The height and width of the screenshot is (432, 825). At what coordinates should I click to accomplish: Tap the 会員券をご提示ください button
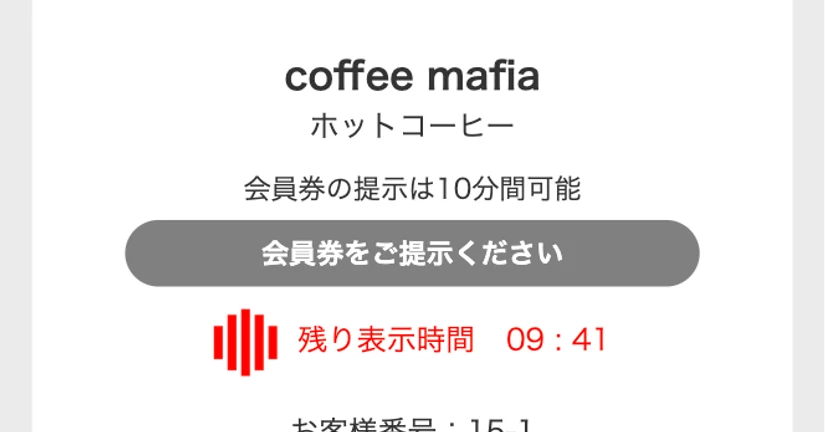point(412,253)
